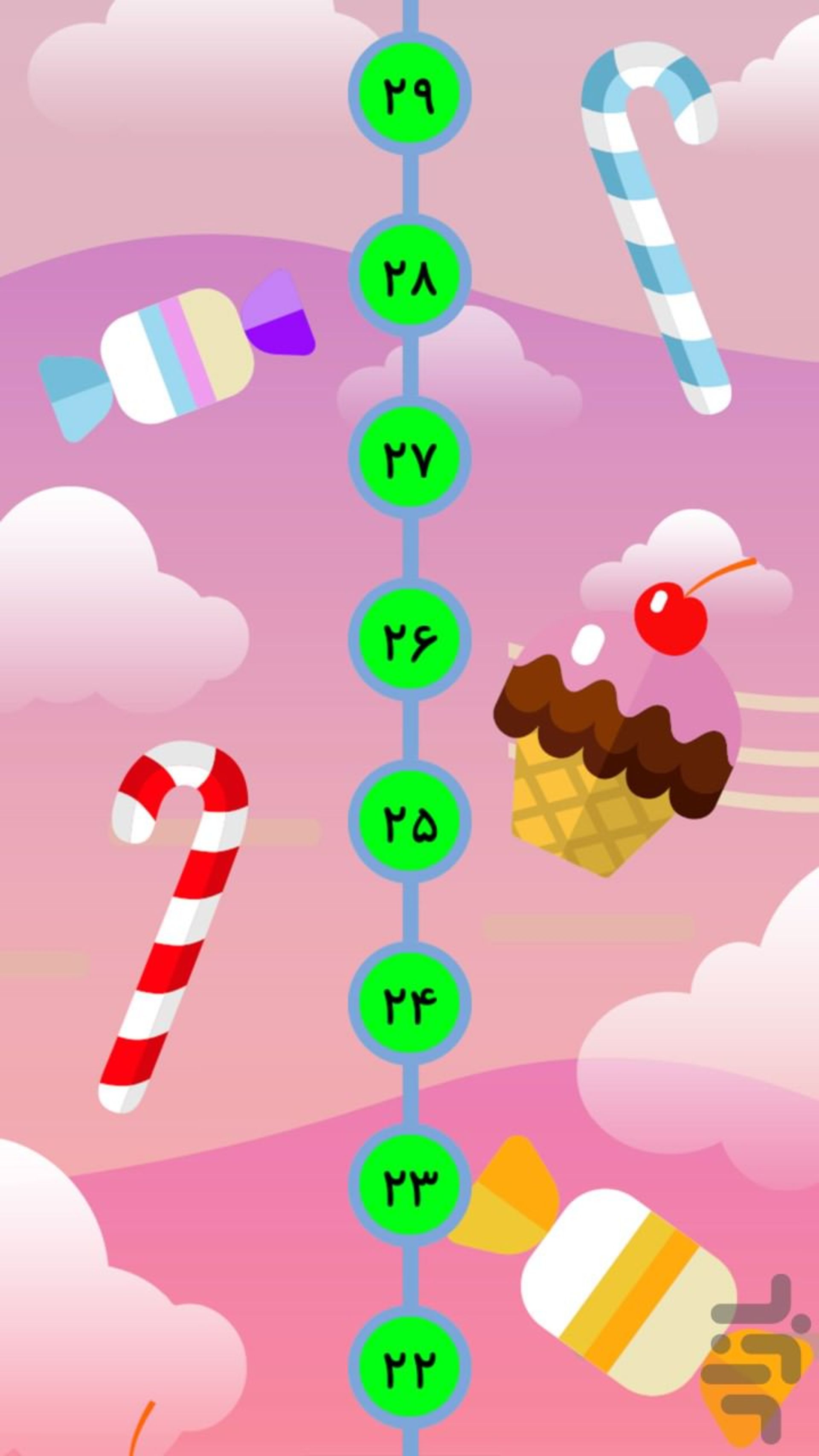Enter level ۲۳ (23)
Image resolution: width=819 pixels, height=1456 pixels.
tap(409, 1186)
